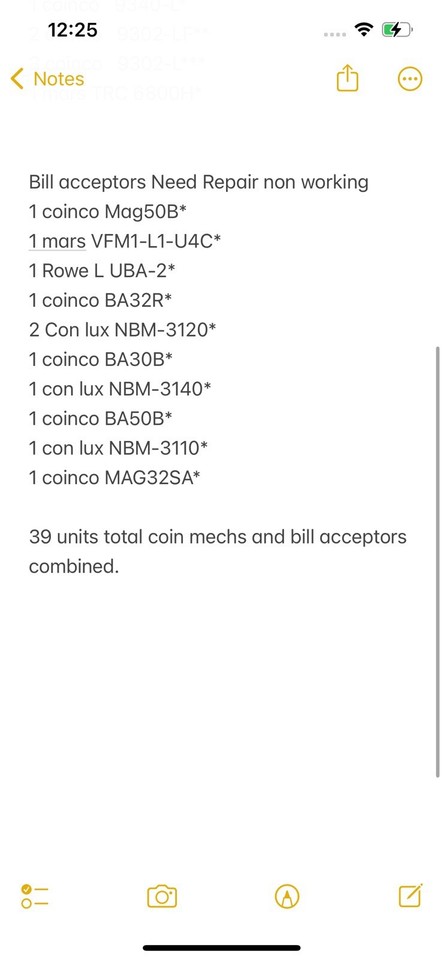443x960 pixels.
Task: Go back to the Notes list
Action: (47, 79)
